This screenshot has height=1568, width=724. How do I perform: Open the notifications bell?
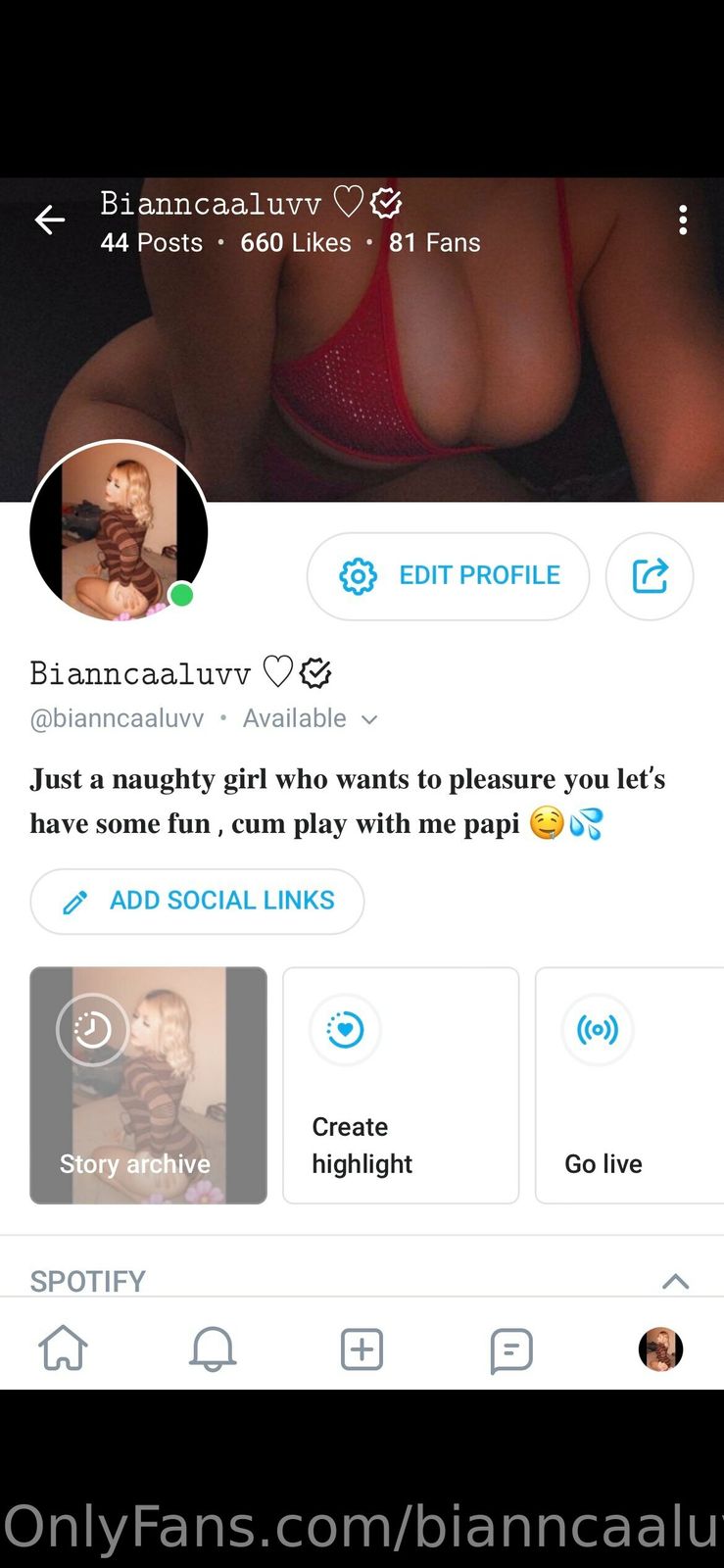213,1348
